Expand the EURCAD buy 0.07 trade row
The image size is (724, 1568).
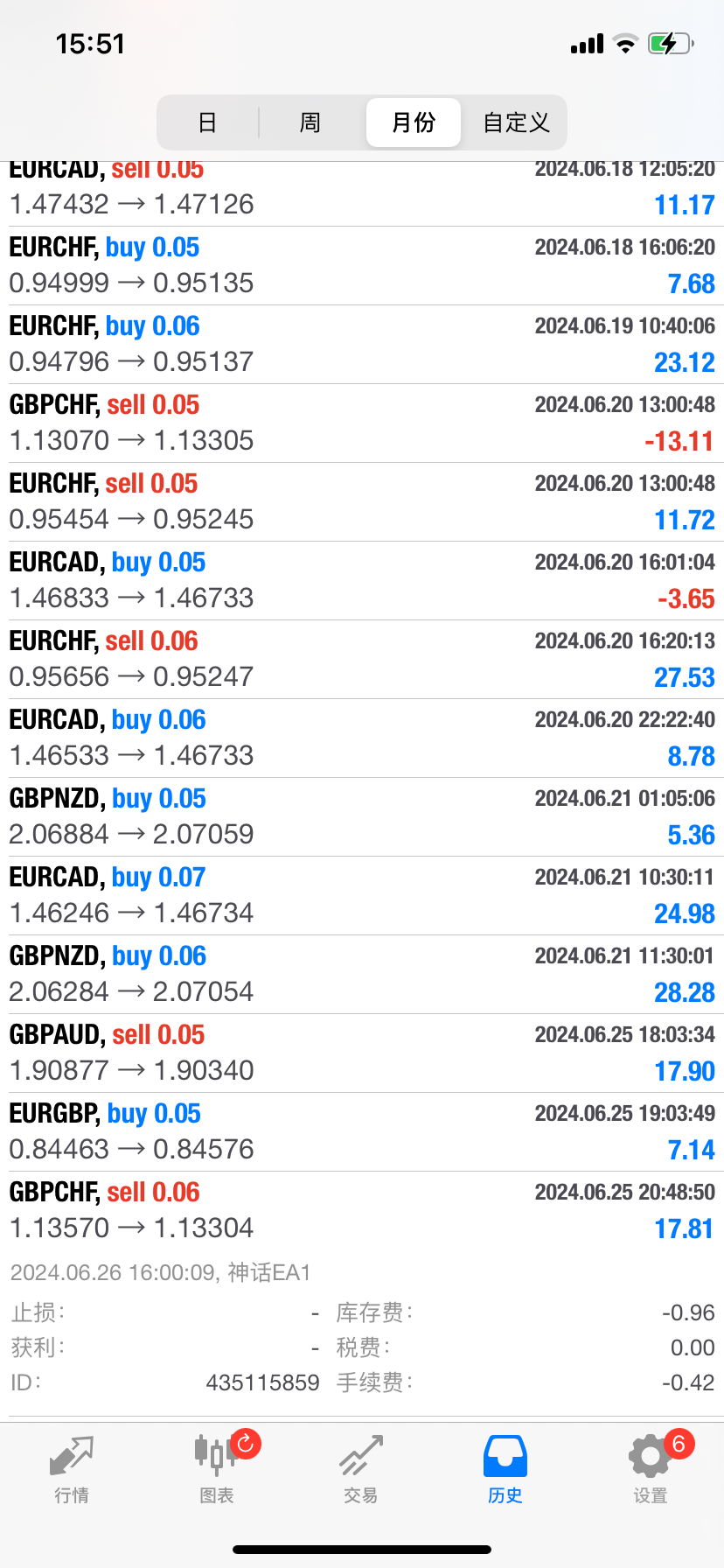[x=362, y=896]
